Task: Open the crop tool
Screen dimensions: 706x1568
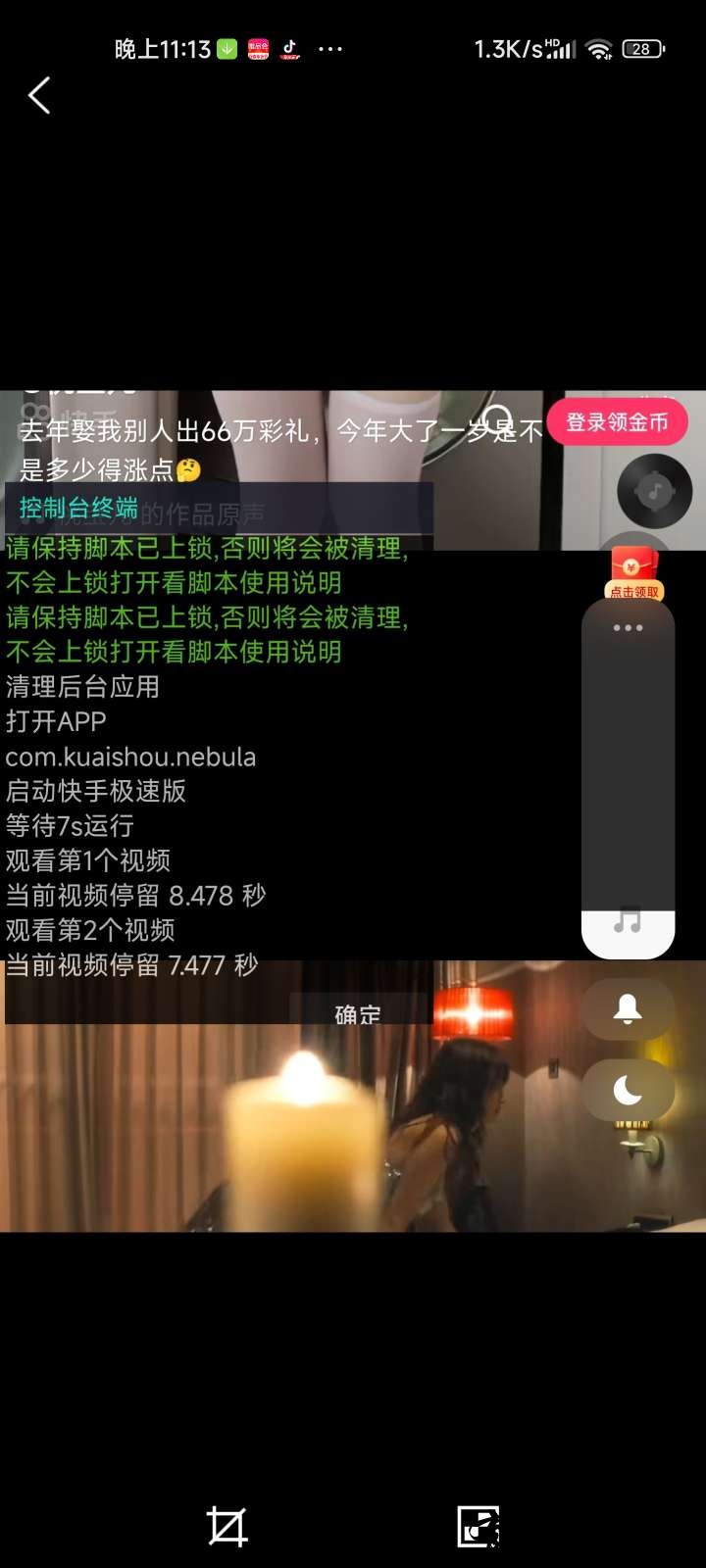Action: point(227,1526)
